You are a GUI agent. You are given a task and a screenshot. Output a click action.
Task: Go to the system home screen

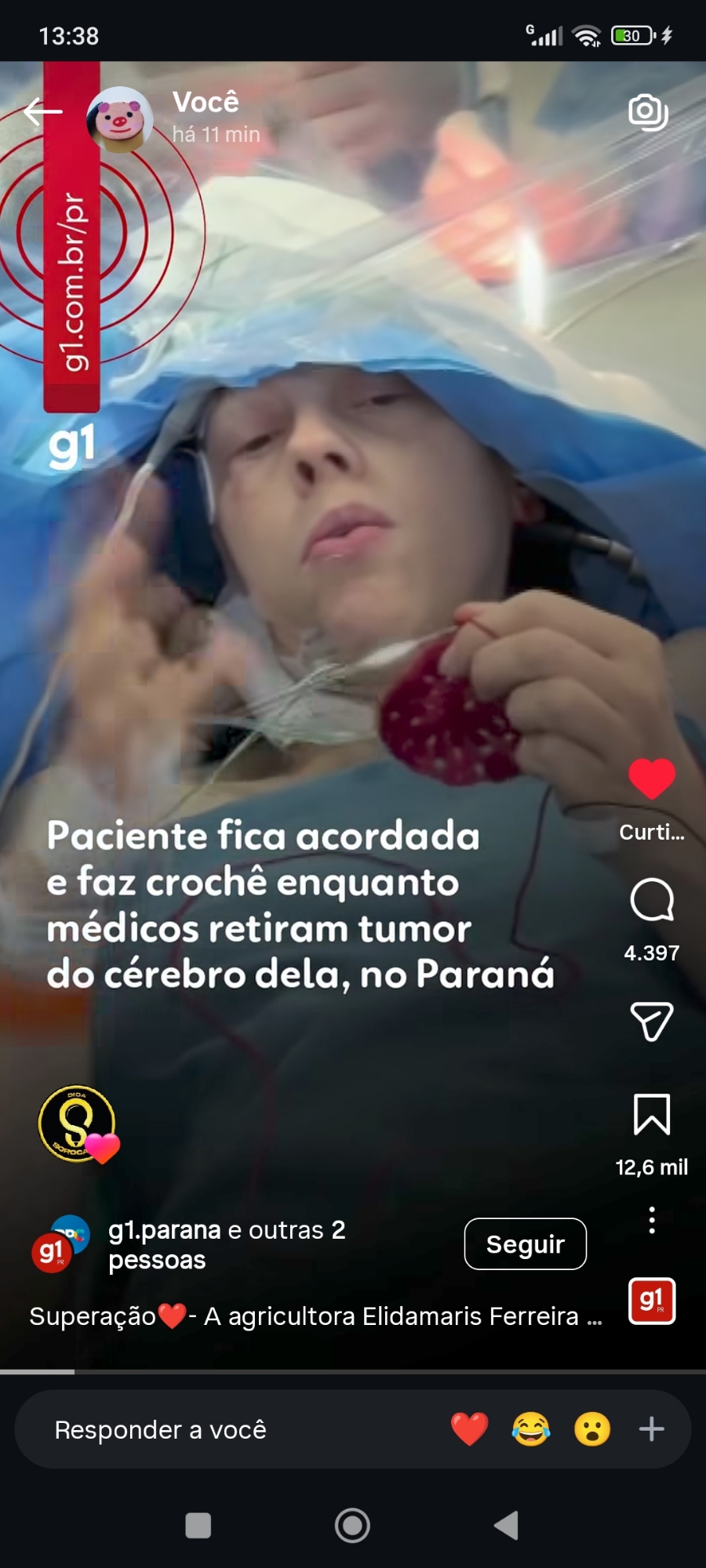click(x=352, y=1526)
